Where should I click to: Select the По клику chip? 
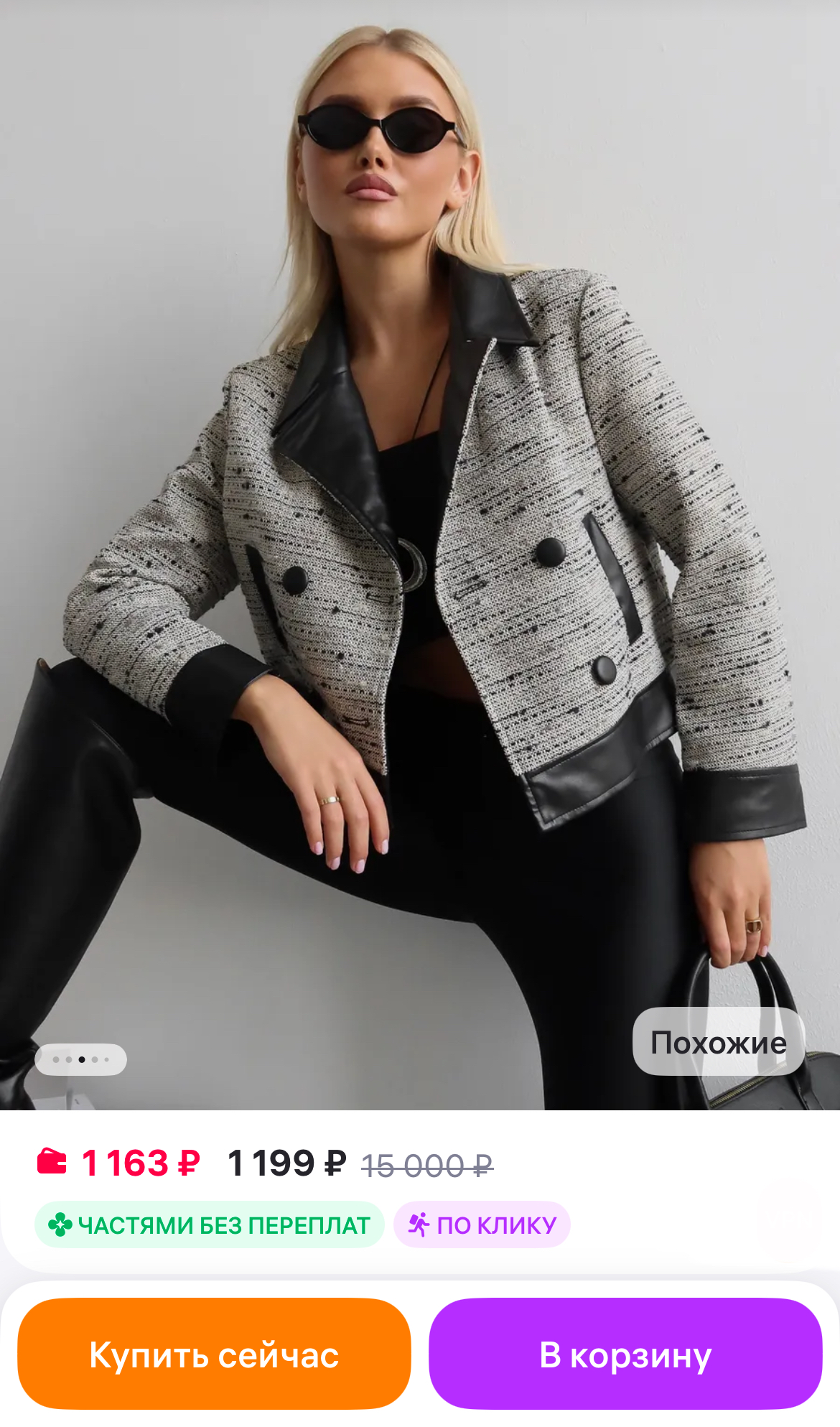[482, 1224]
